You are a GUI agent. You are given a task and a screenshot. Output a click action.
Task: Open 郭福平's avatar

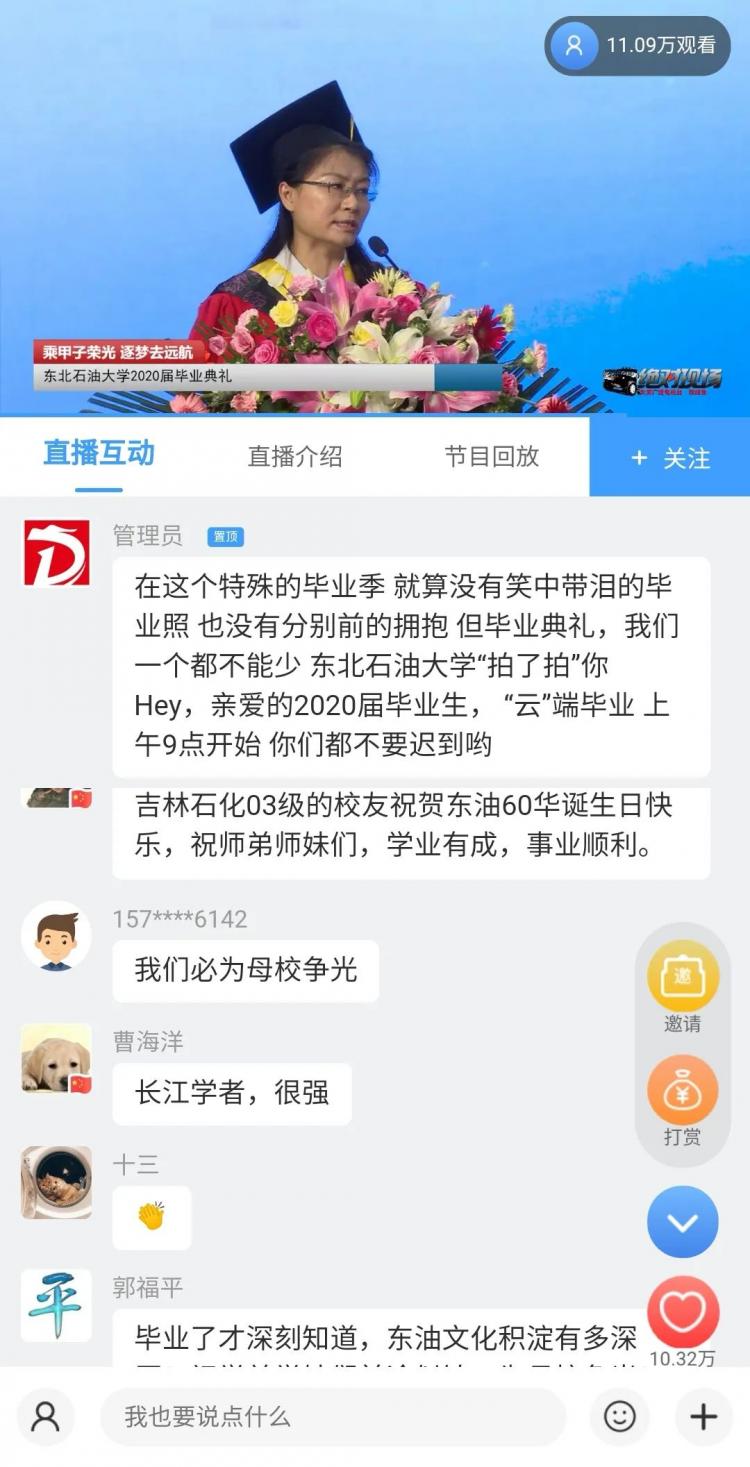[56, 1305]
